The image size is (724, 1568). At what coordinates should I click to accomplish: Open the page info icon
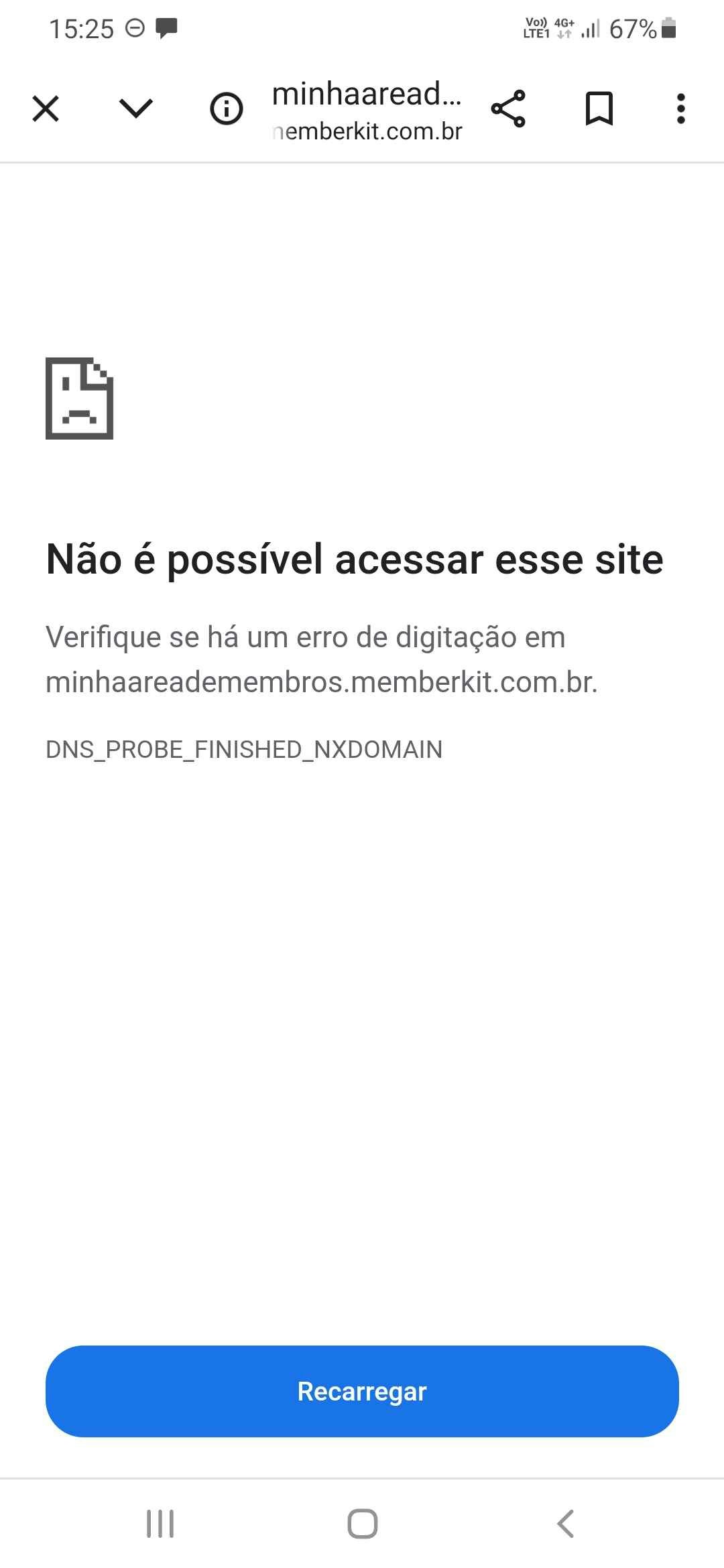pos(227,109)
